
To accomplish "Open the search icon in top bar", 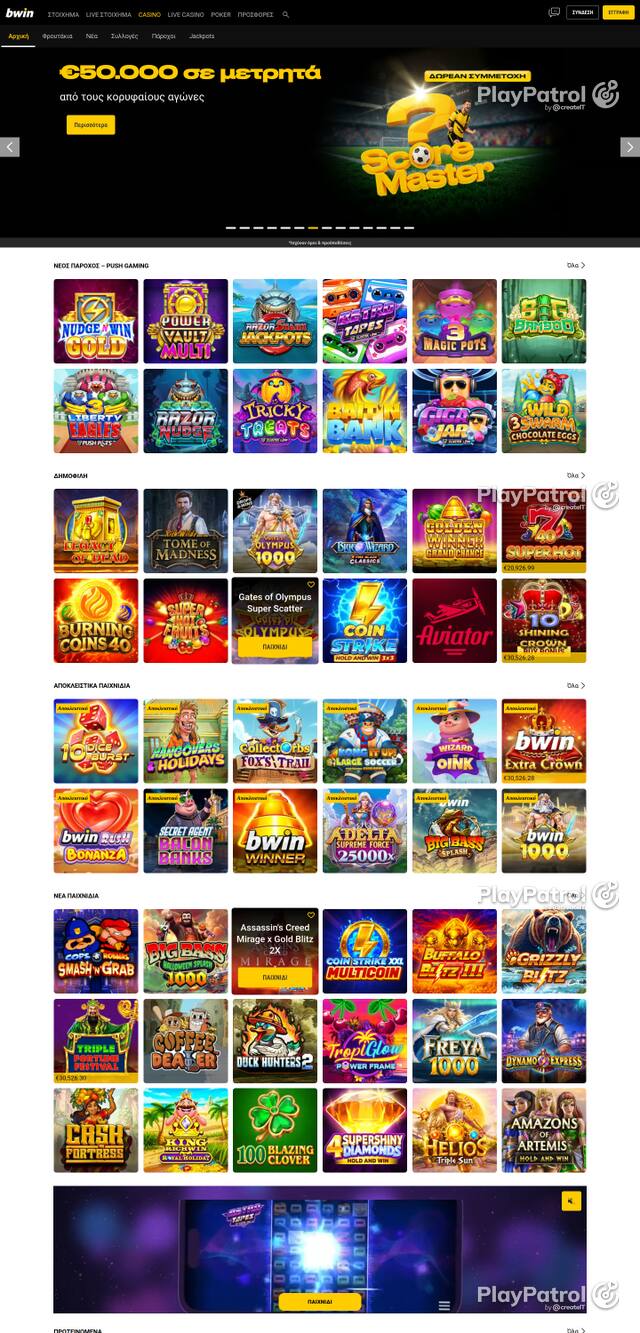I will click(x=286, y=14).
